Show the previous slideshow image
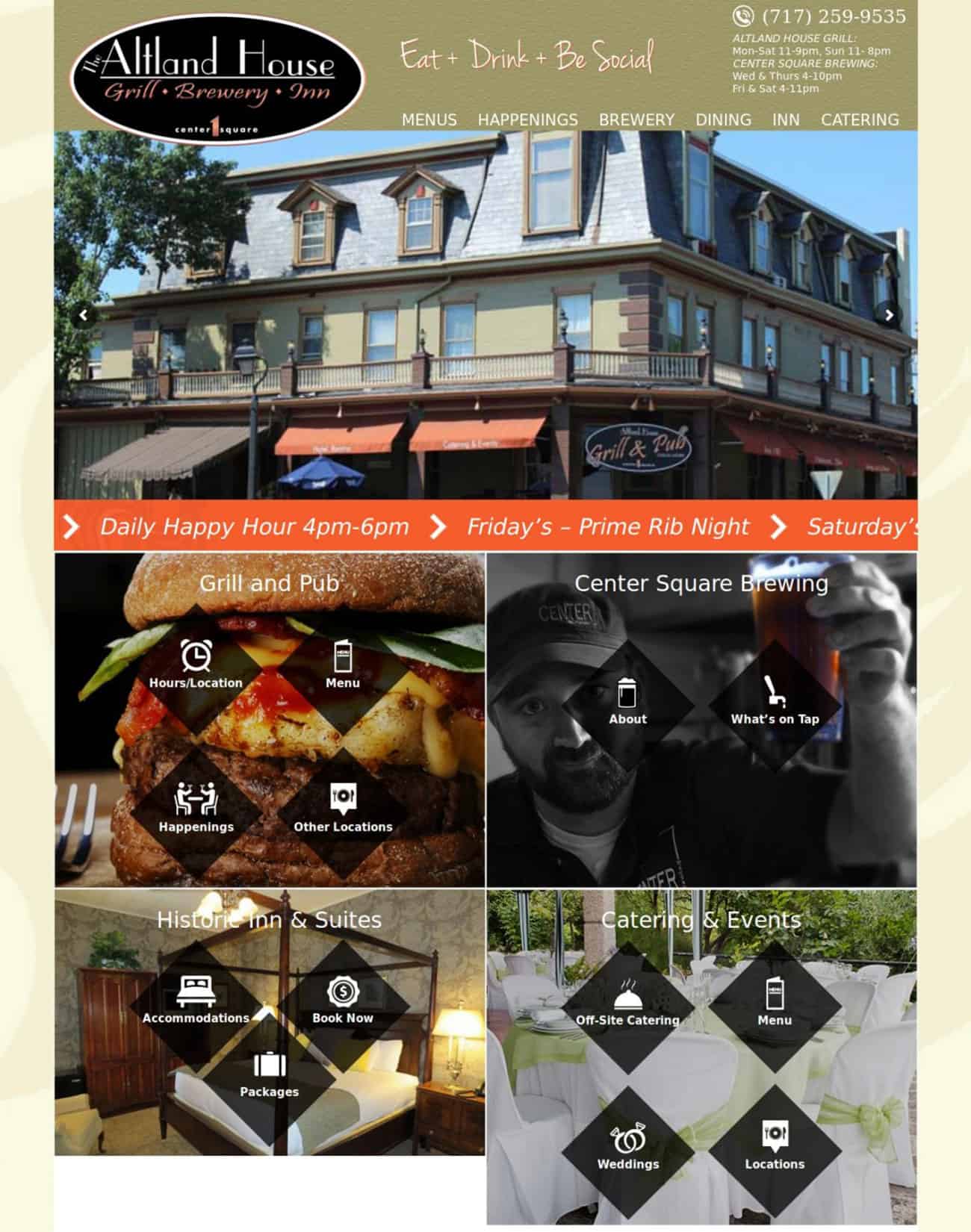 (x=84, y=315)
